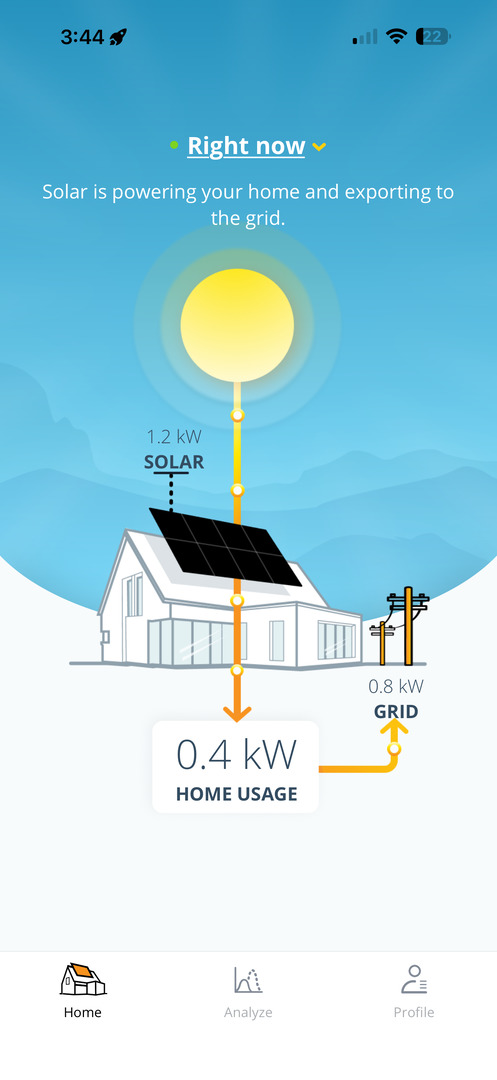Select the Home tab
The height and width of the screenshot is (1080, 497).
(83, 992)
